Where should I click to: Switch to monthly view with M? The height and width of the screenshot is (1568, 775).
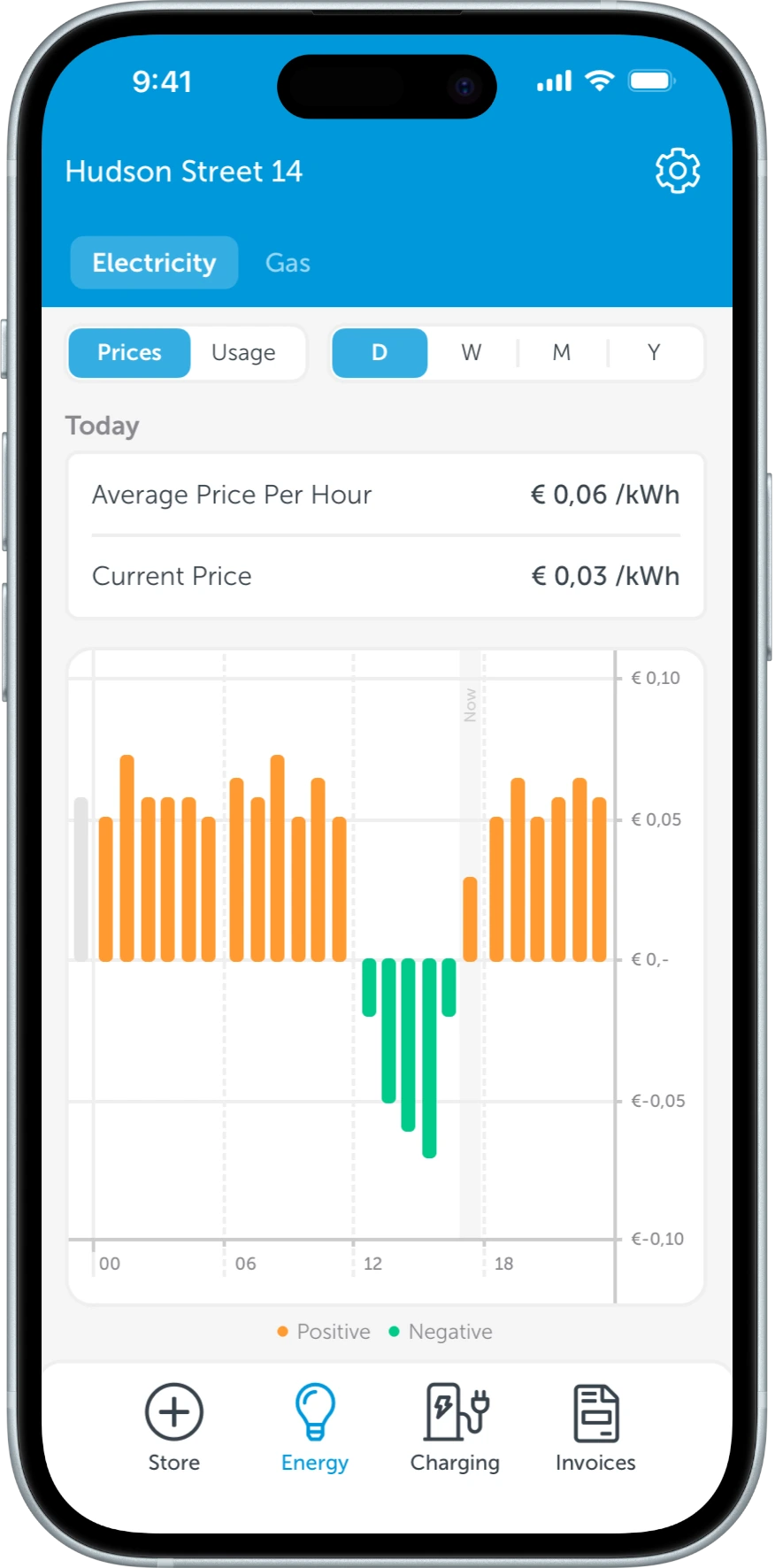point(562,352)
